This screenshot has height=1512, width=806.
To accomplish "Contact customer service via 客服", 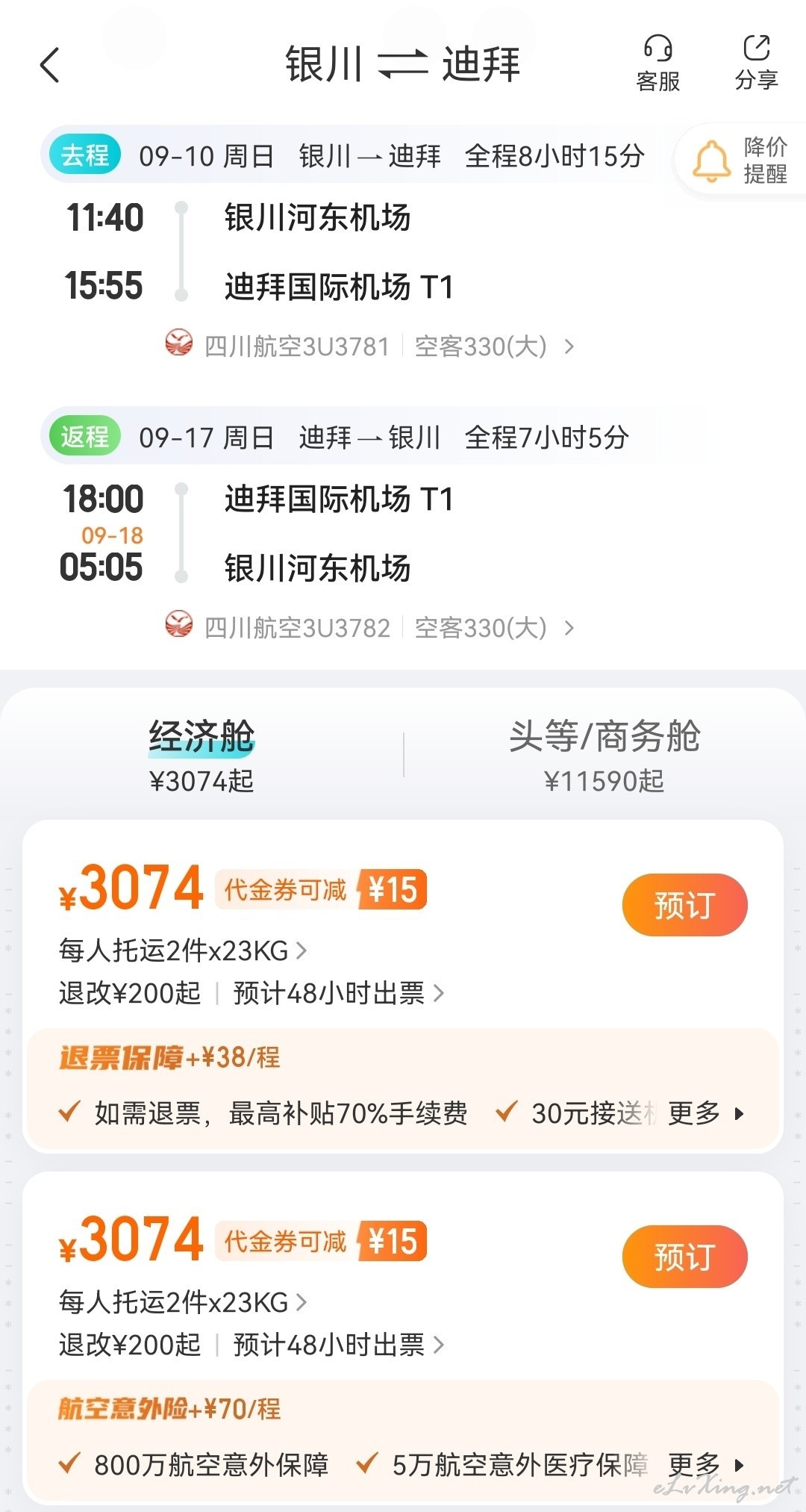I will 657,63.
